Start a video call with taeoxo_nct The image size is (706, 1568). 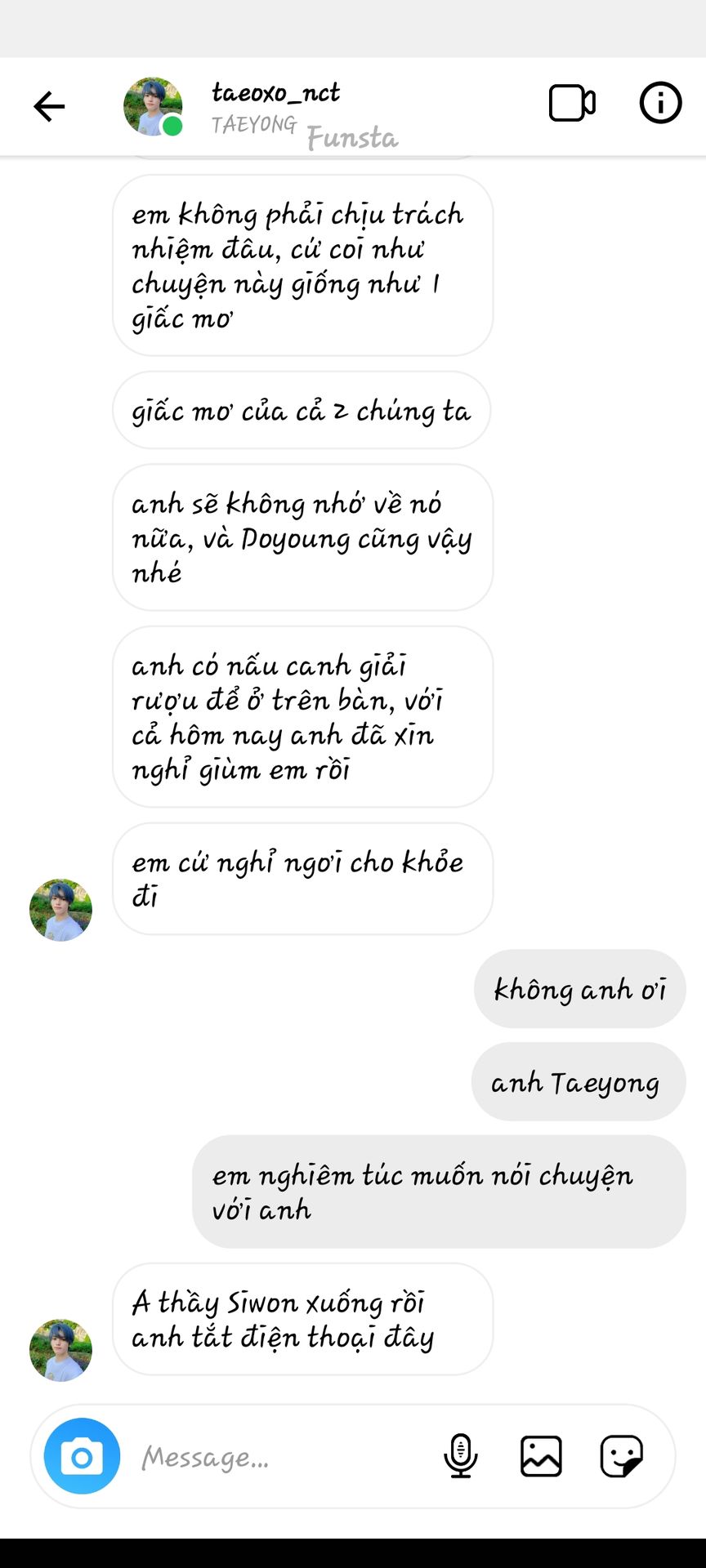[572, 104]
